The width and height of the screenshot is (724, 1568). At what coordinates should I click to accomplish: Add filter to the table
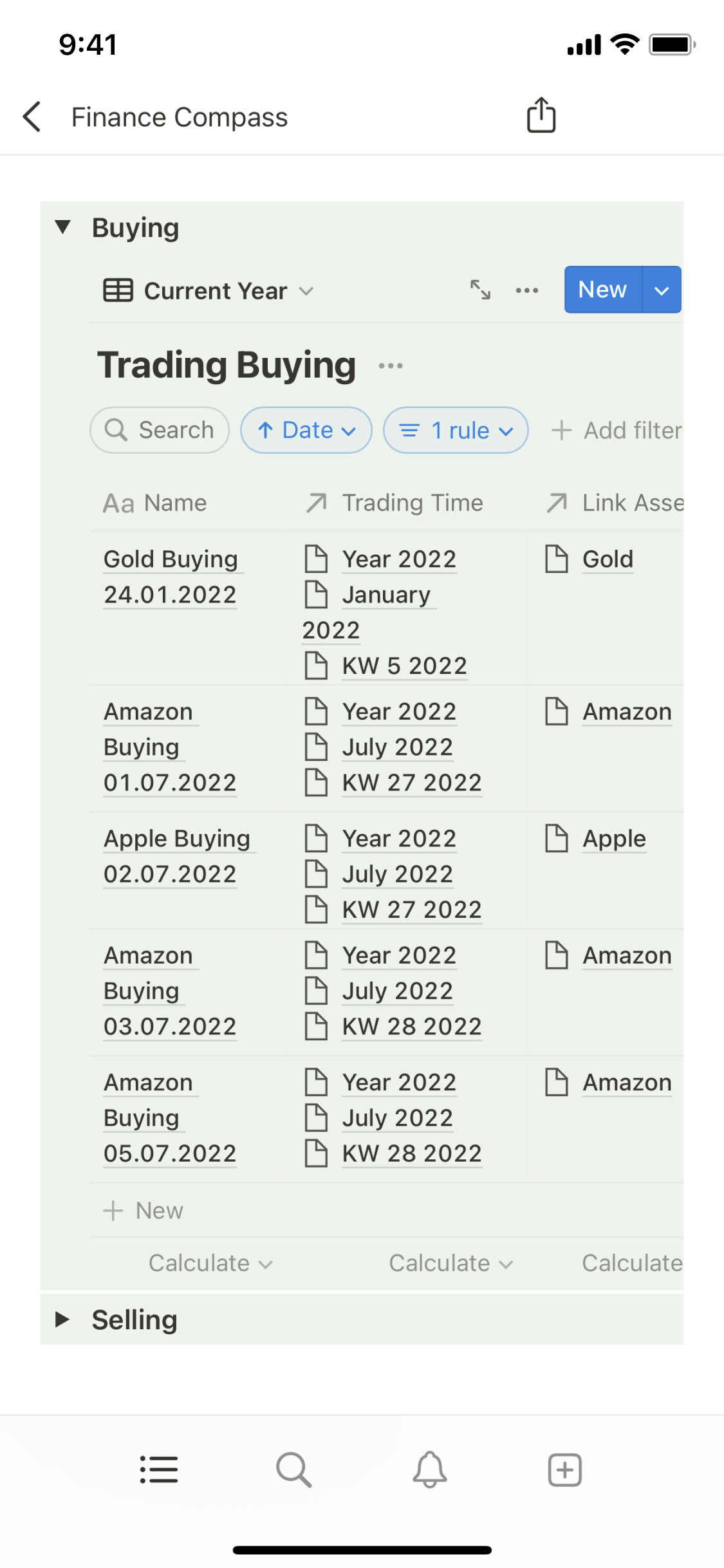click(617, 430)
